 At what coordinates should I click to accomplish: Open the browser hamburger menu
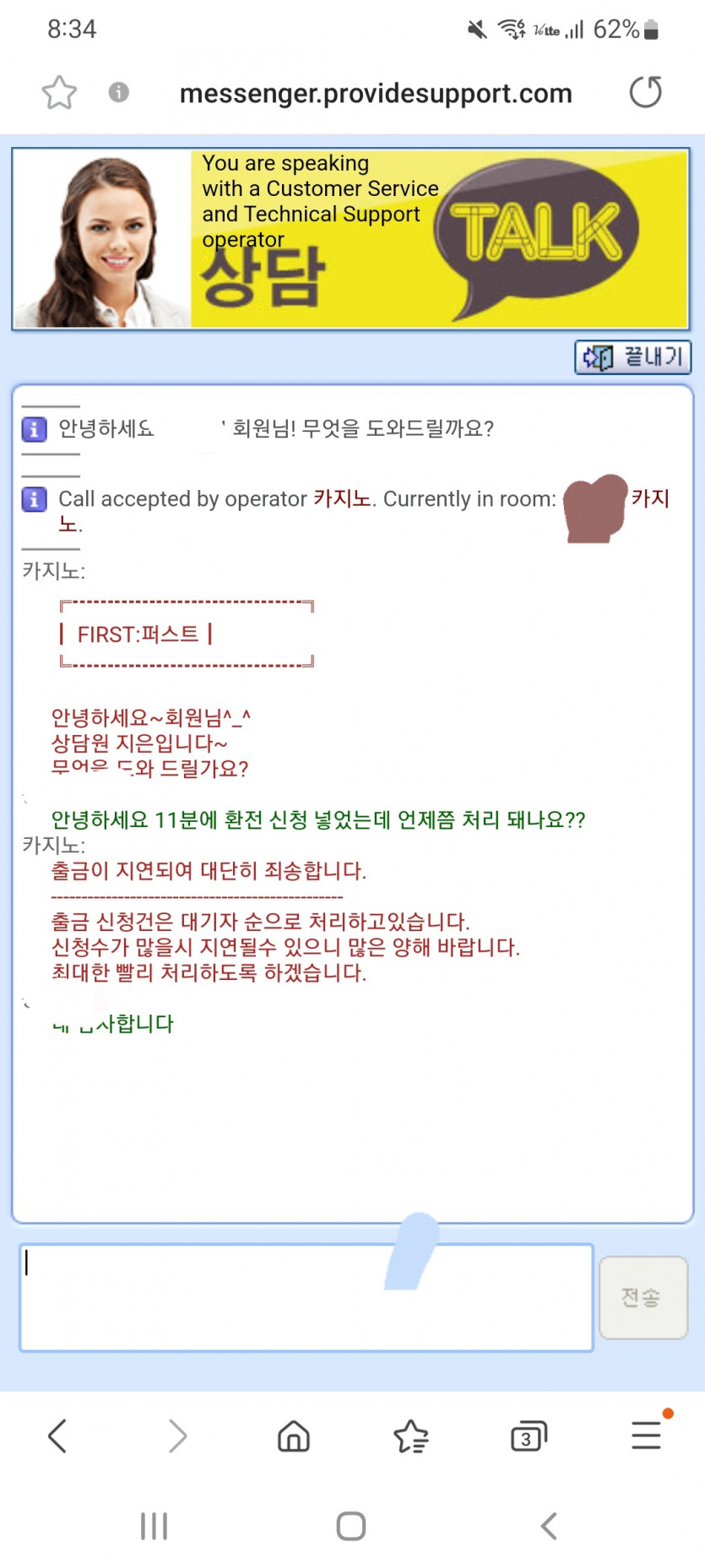click(x=646, y=1435)
